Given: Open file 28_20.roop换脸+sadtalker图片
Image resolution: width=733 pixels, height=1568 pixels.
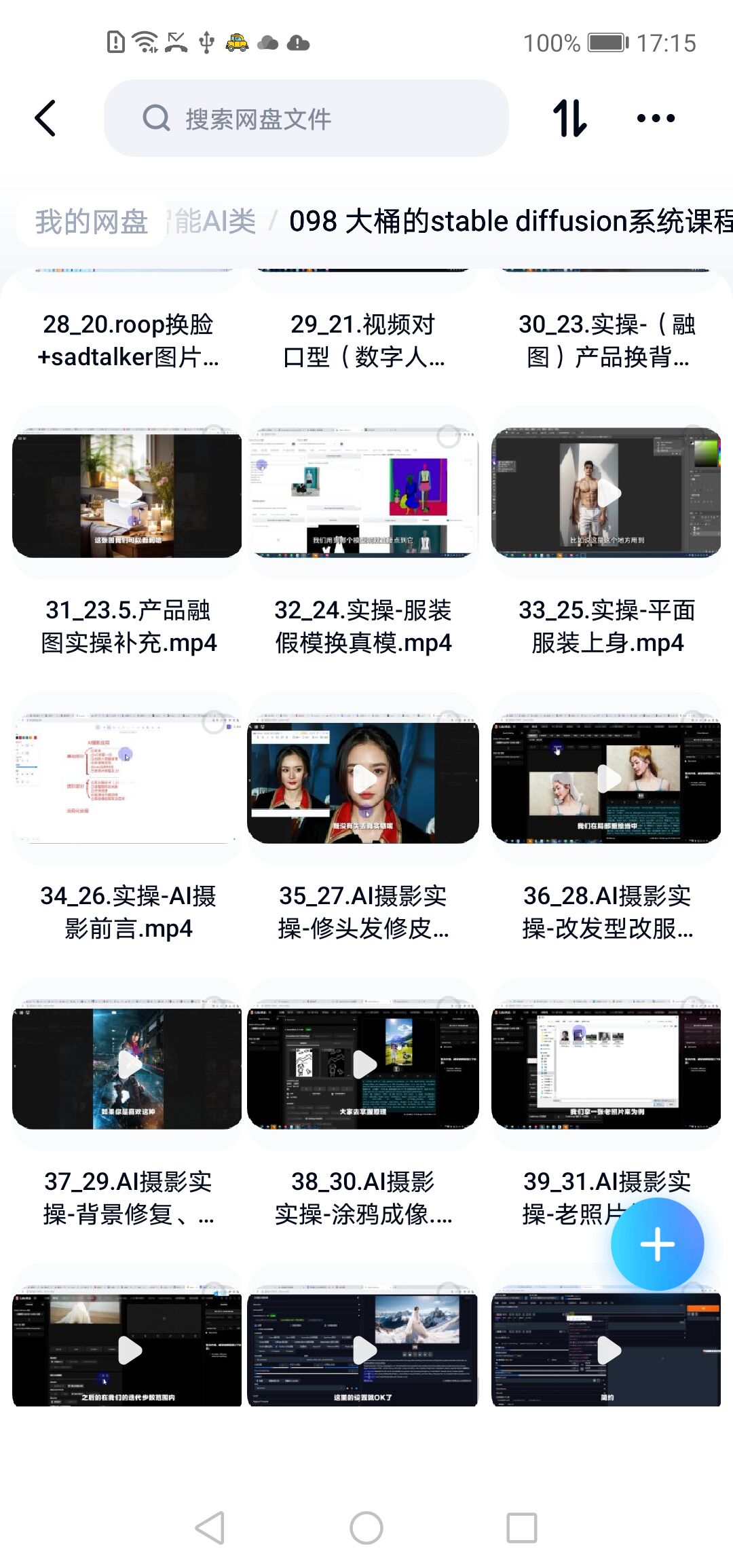Looking at the screenshot, I should 128,341.
